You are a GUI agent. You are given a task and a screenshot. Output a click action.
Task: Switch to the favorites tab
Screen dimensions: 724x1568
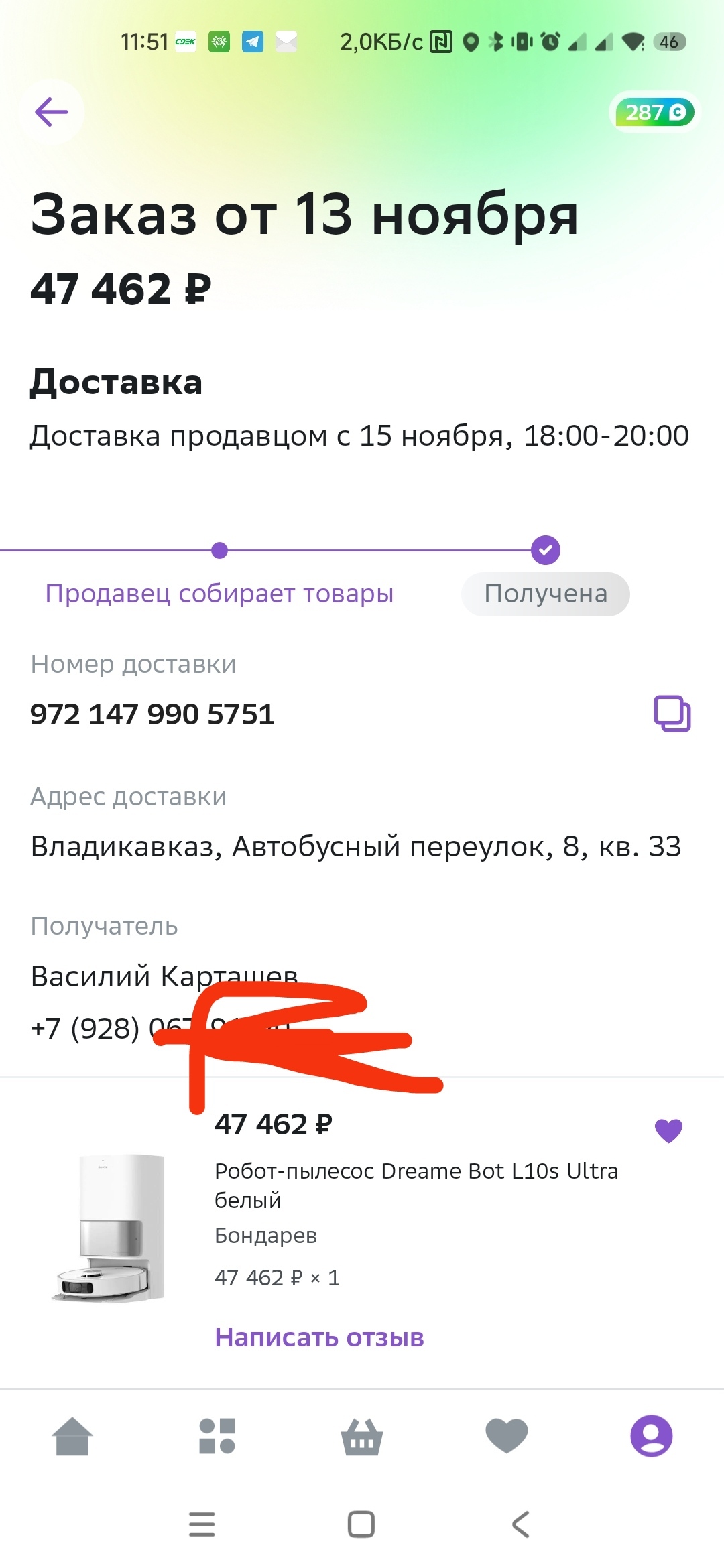click(x=507, y=1436)
